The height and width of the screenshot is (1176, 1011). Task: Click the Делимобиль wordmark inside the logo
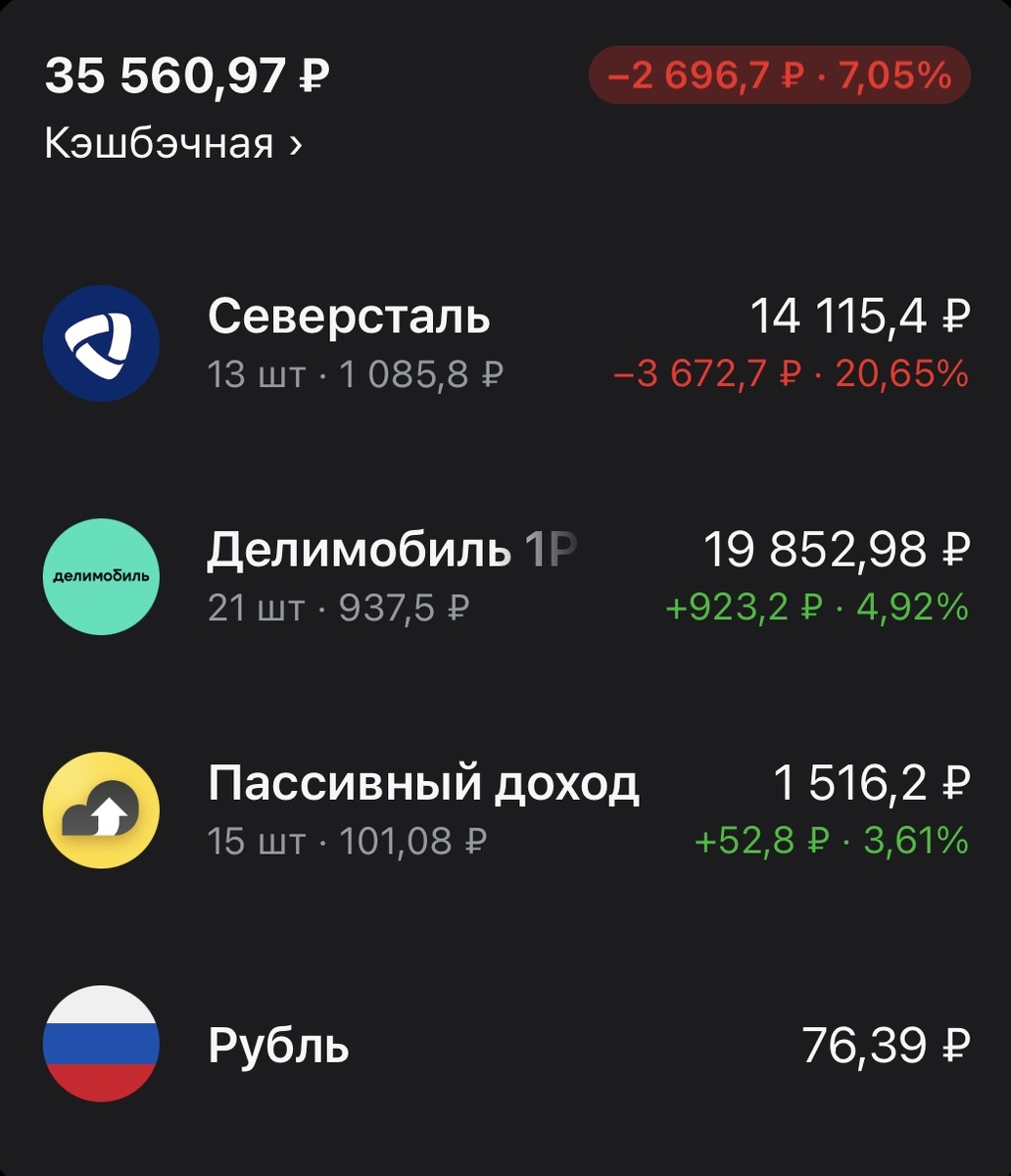point(101,576)
